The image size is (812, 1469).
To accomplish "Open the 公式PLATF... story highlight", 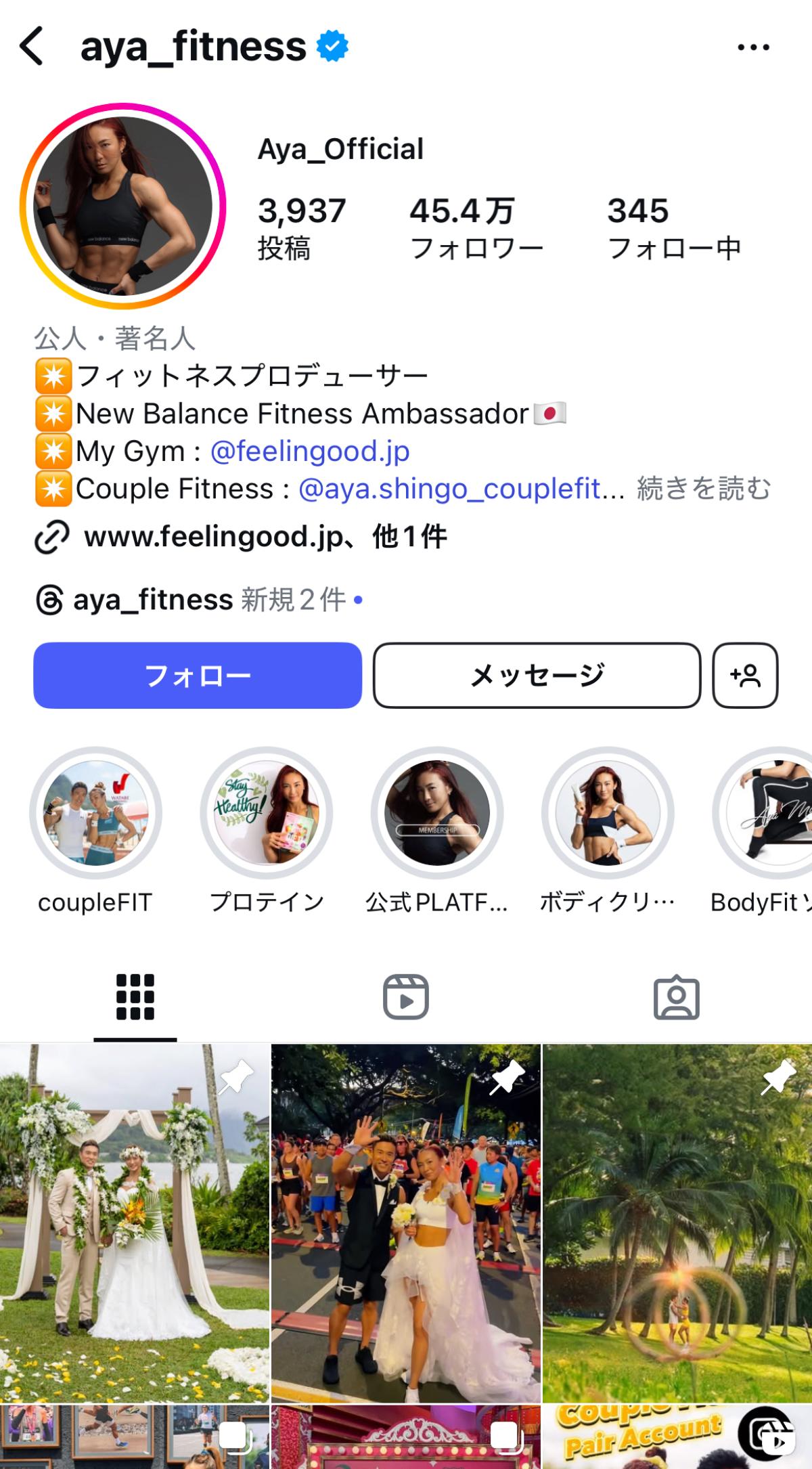I will click(x=437, y=812).
